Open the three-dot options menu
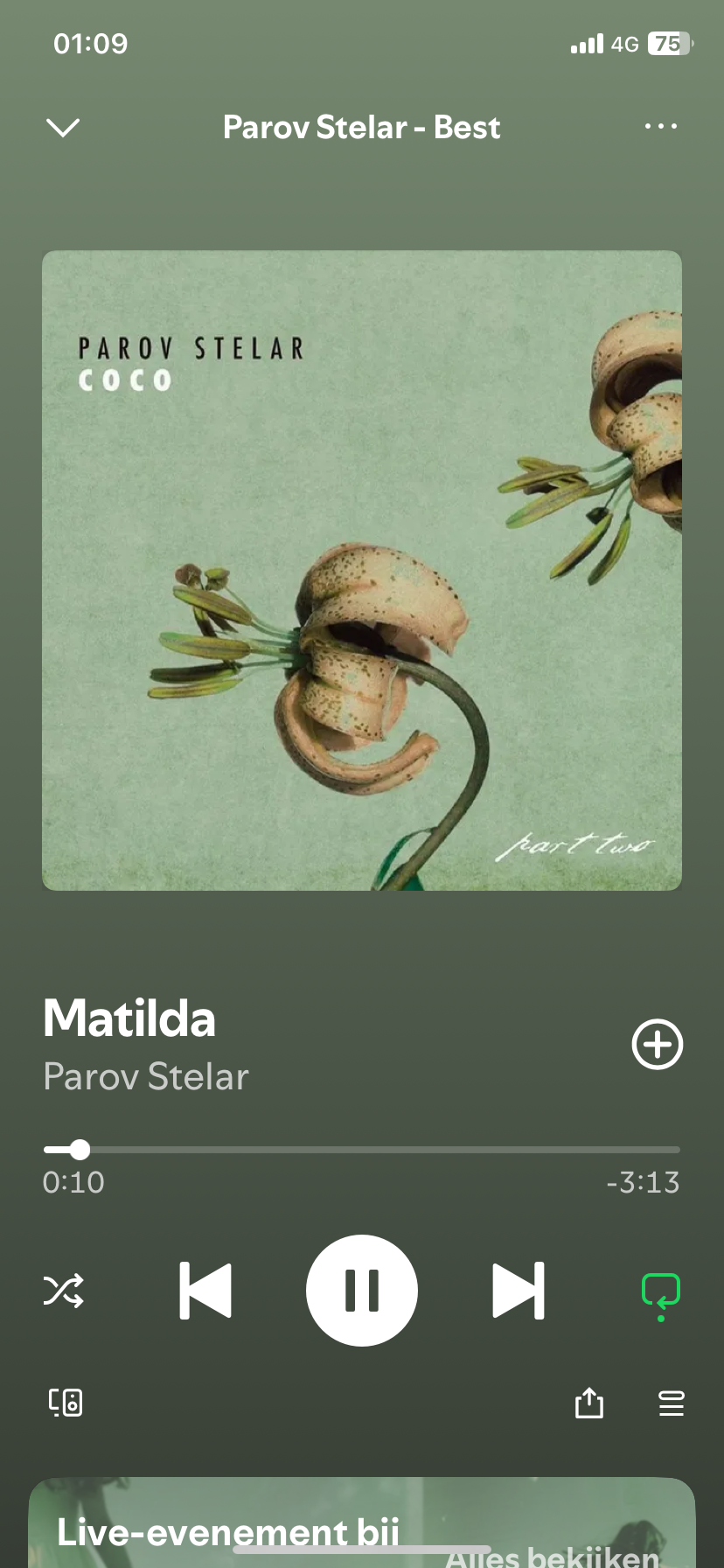 point(660,127)
